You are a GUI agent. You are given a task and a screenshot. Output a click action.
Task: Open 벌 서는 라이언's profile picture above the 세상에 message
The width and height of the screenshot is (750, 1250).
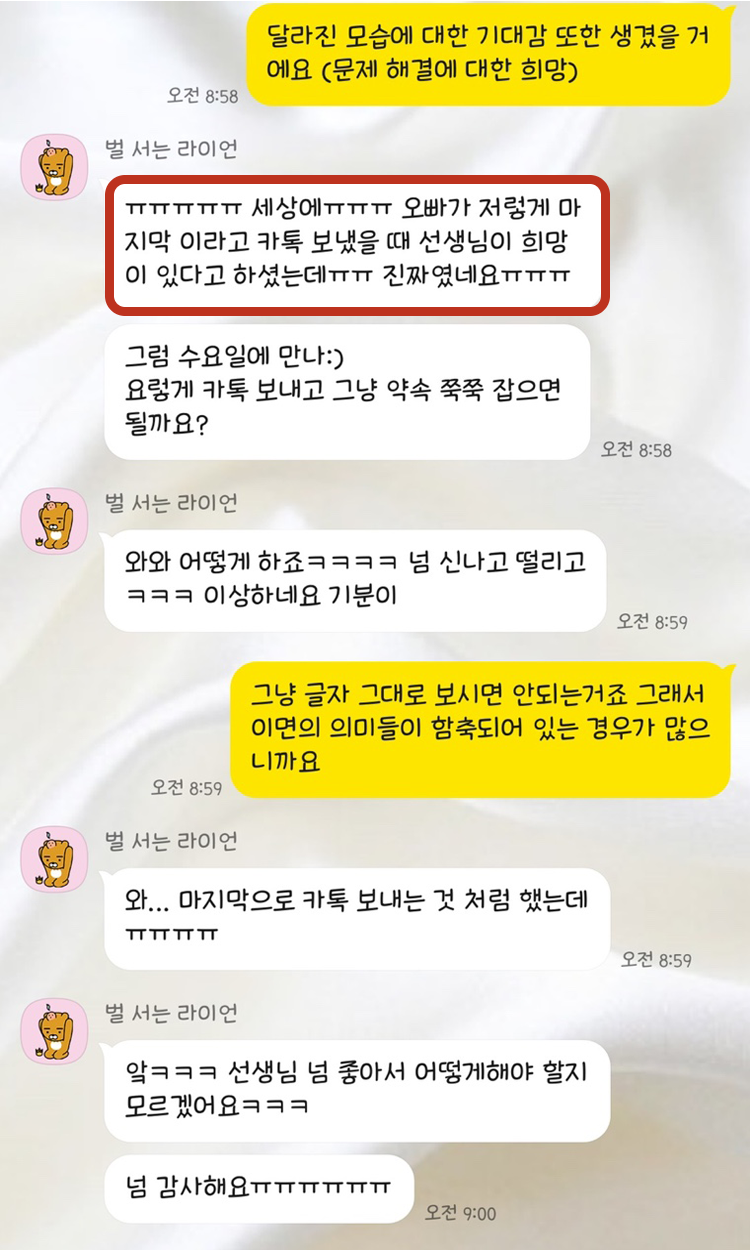point(55,166)
